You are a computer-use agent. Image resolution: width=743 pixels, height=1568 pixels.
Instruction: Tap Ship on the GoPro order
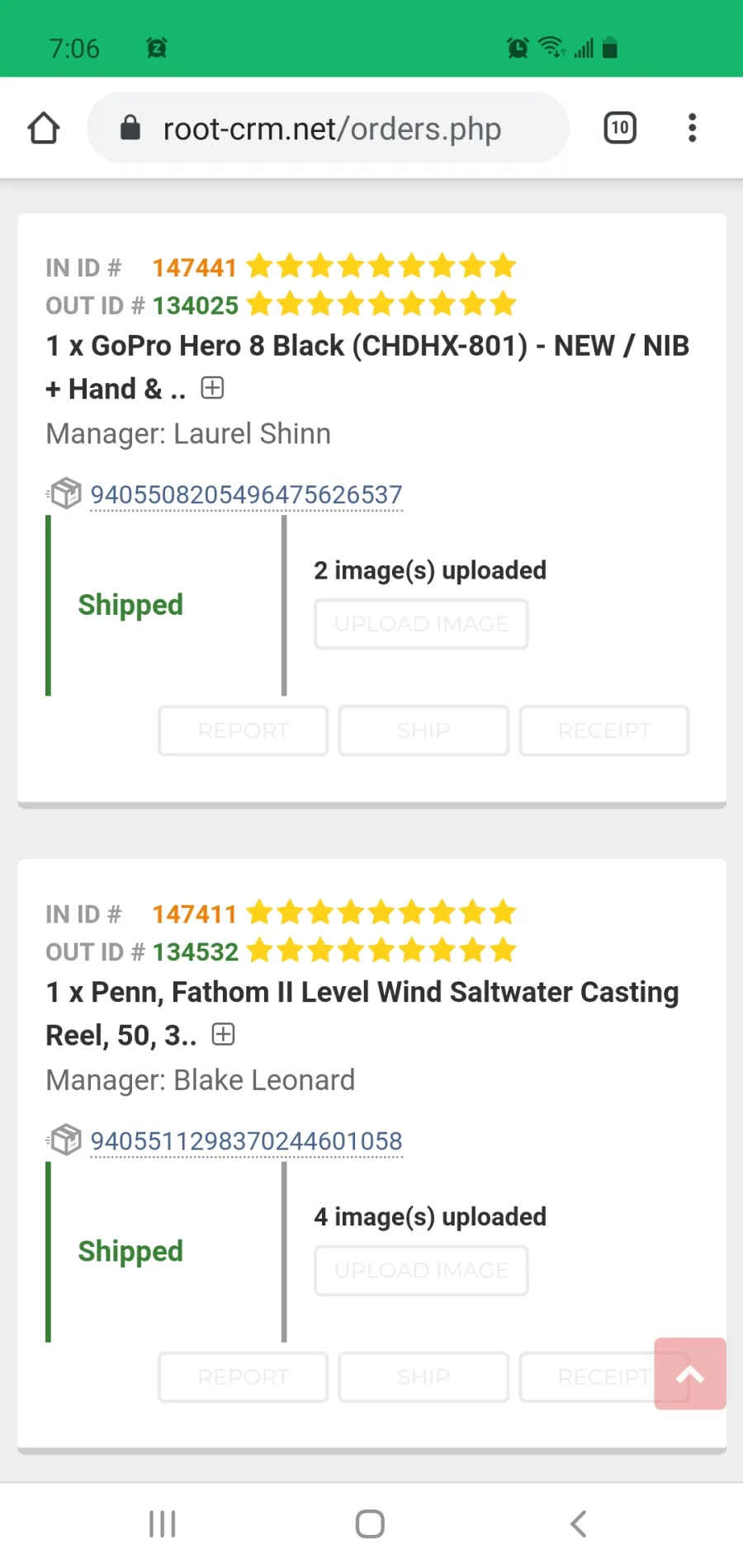(424, 730)
